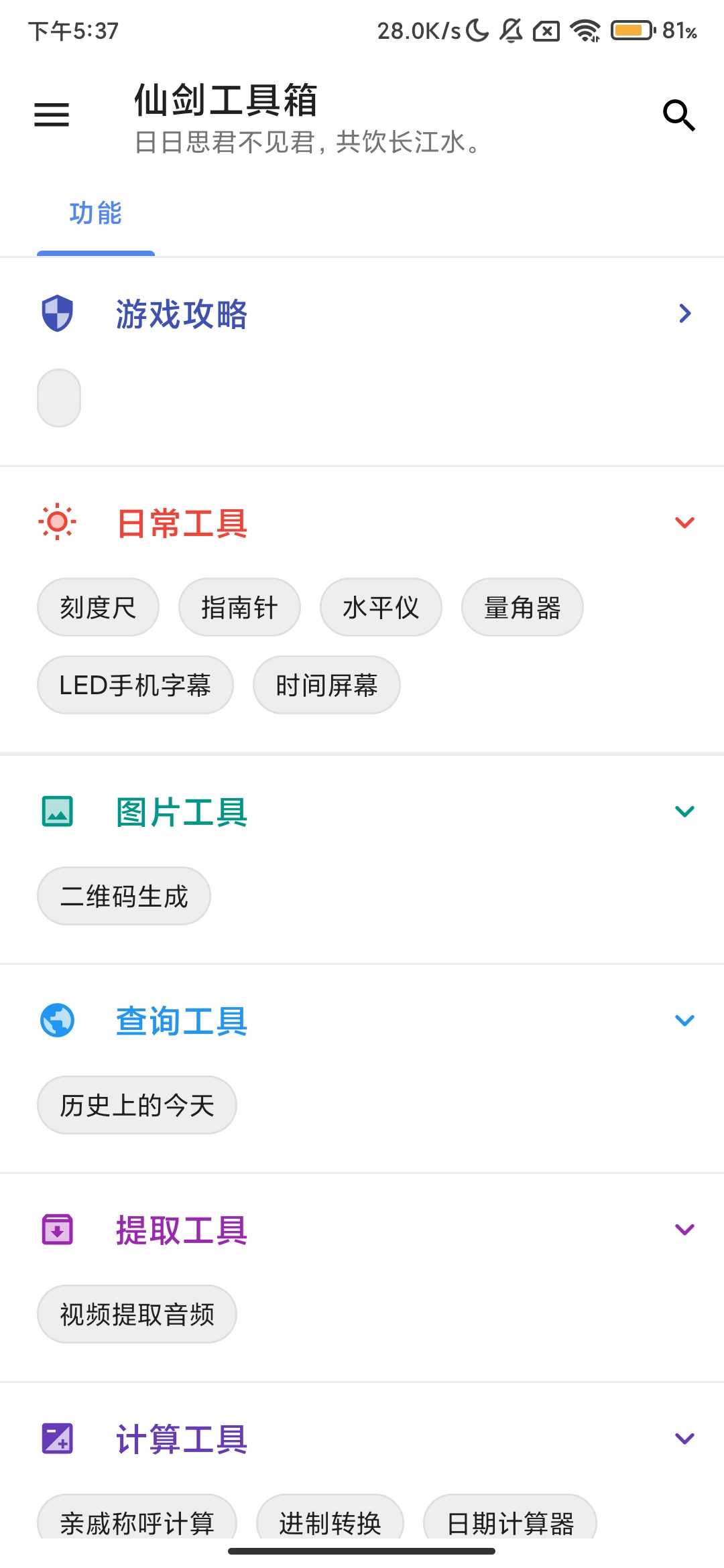Viewport: 724px width, 1568px height.
Task: Collapse the 计算工具 section
Action: (684, 1439)
